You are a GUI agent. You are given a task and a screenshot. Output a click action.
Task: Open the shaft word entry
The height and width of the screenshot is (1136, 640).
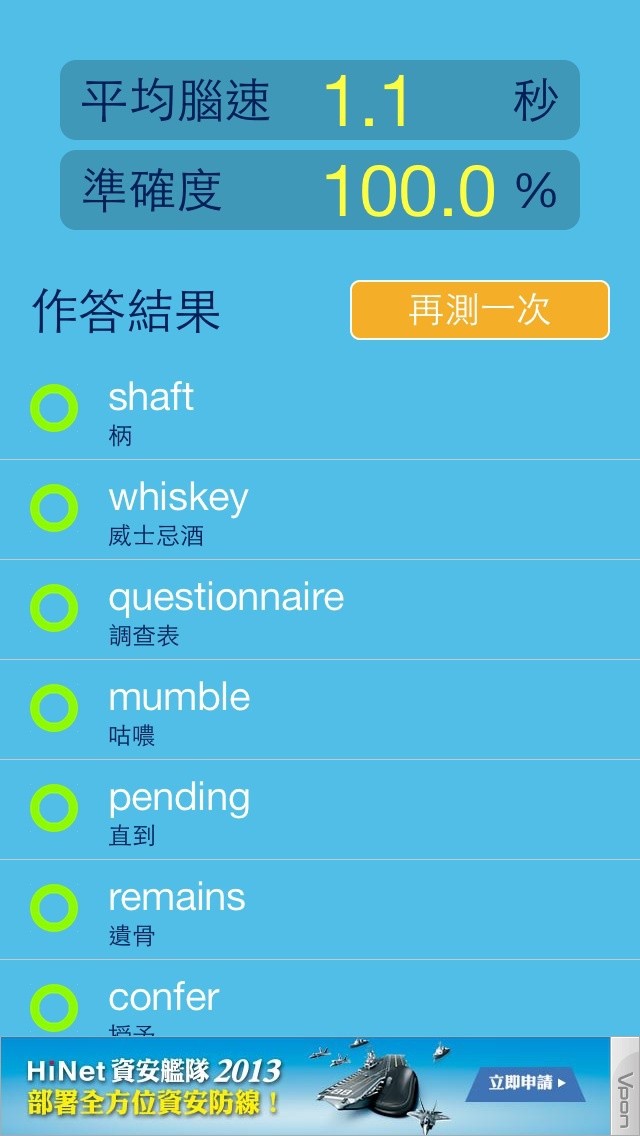[320, 410]
